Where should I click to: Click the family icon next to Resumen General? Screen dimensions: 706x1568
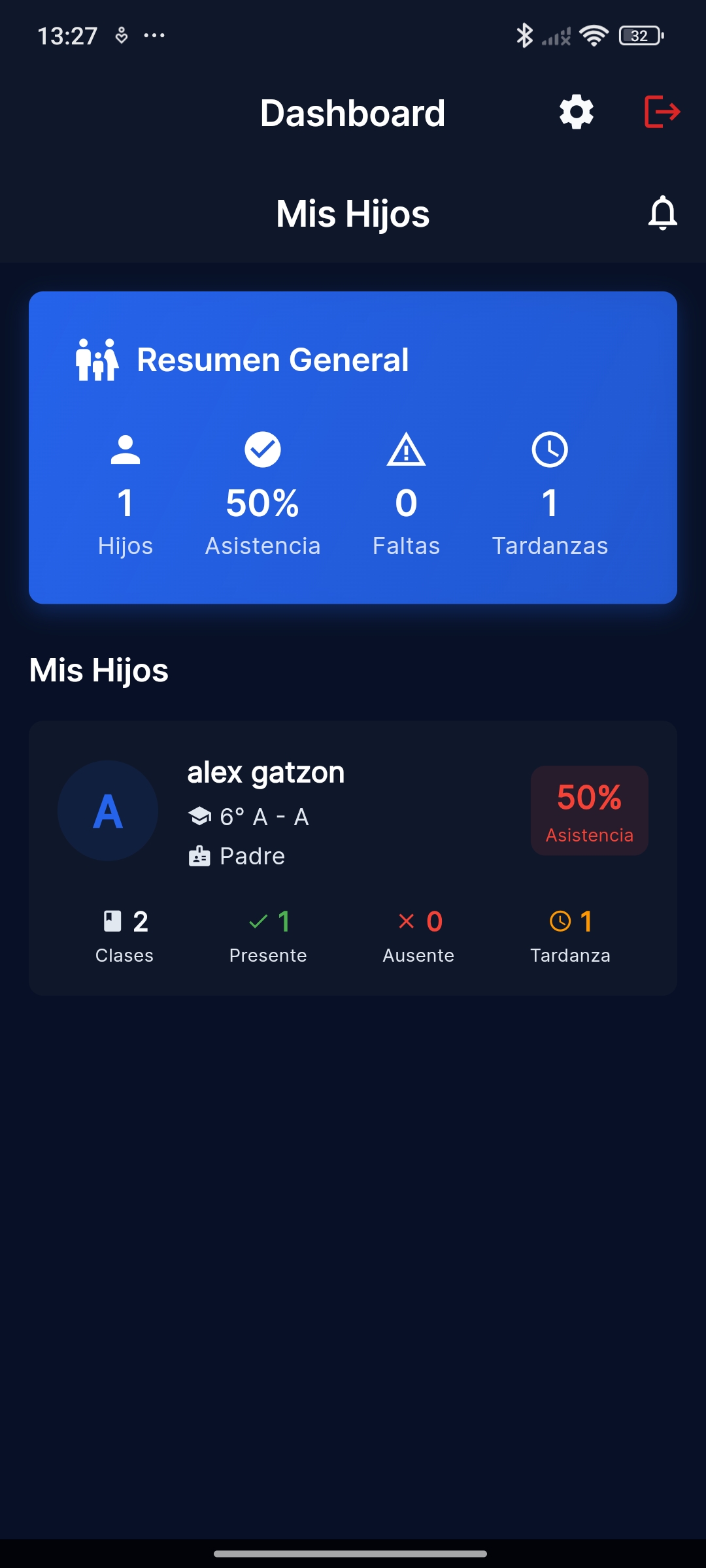coord(97,360)
